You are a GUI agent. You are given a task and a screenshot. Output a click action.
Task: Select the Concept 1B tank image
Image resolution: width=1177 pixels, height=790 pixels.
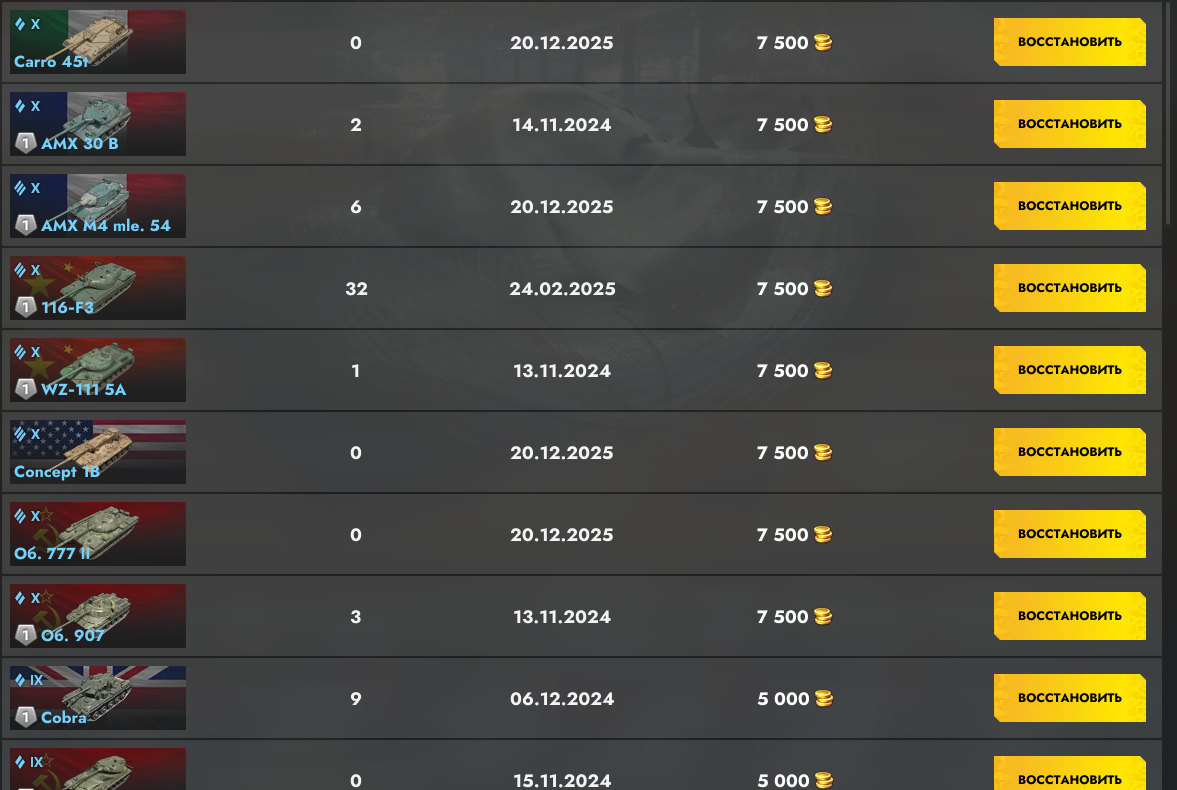pyautogui.click(x=98, y=452)
